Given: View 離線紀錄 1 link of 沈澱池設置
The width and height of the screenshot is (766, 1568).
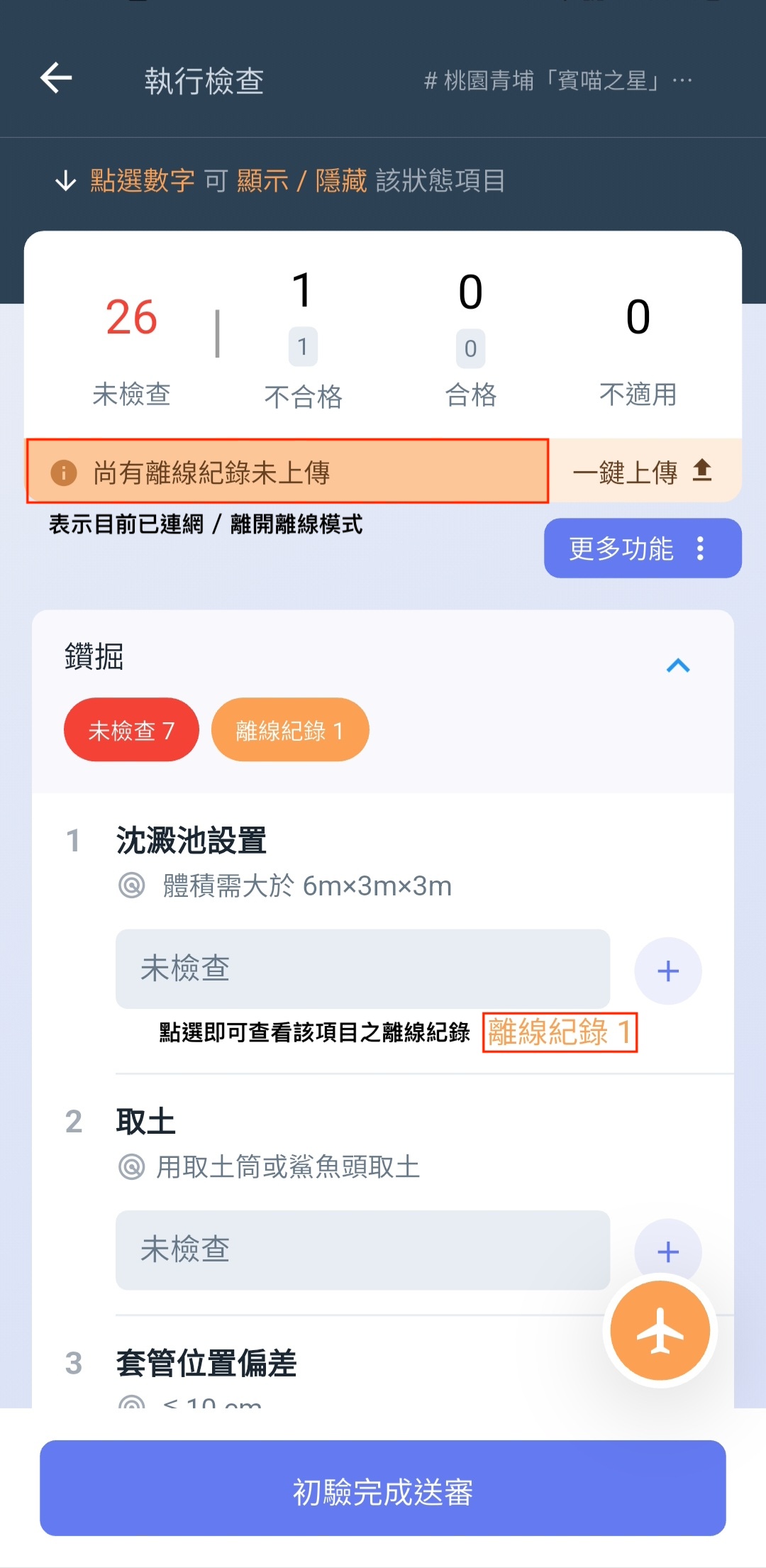Looking at the screenshot, I should 560,1032.
